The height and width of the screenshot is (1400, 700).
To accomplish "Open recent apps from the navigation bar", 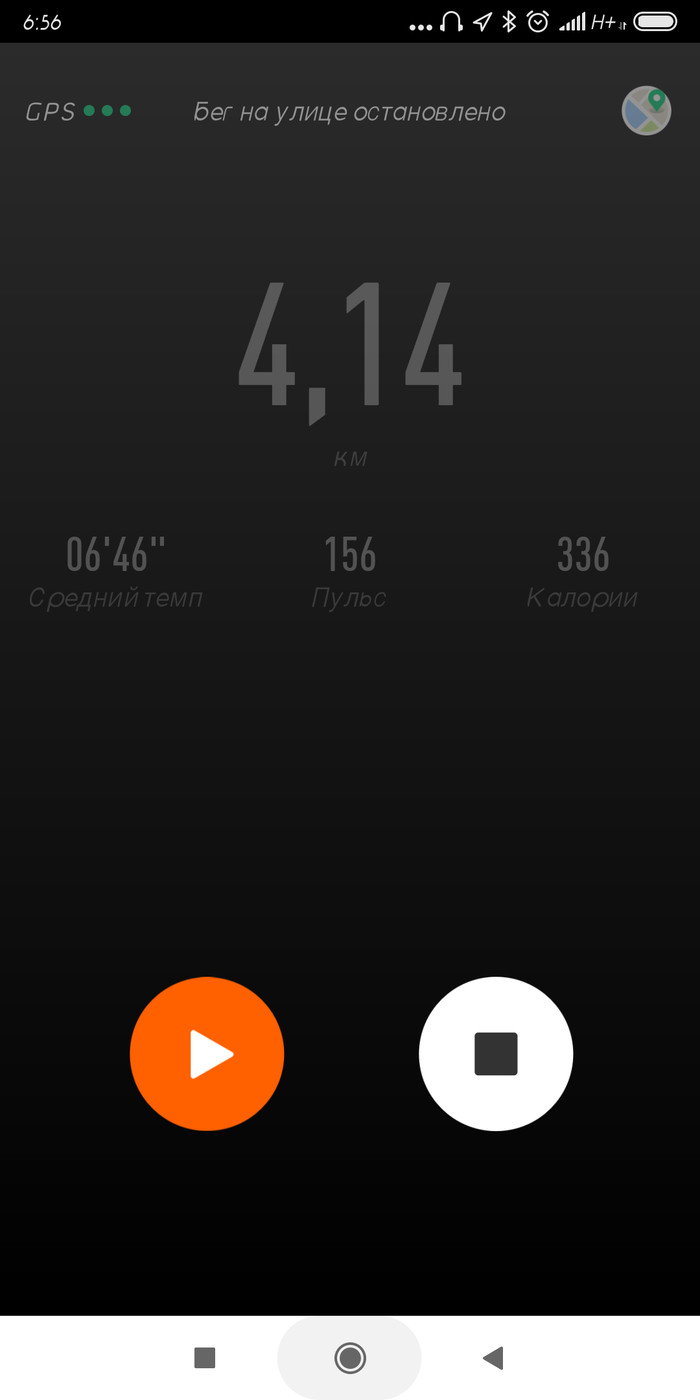I will click(x=205, y=1357).
